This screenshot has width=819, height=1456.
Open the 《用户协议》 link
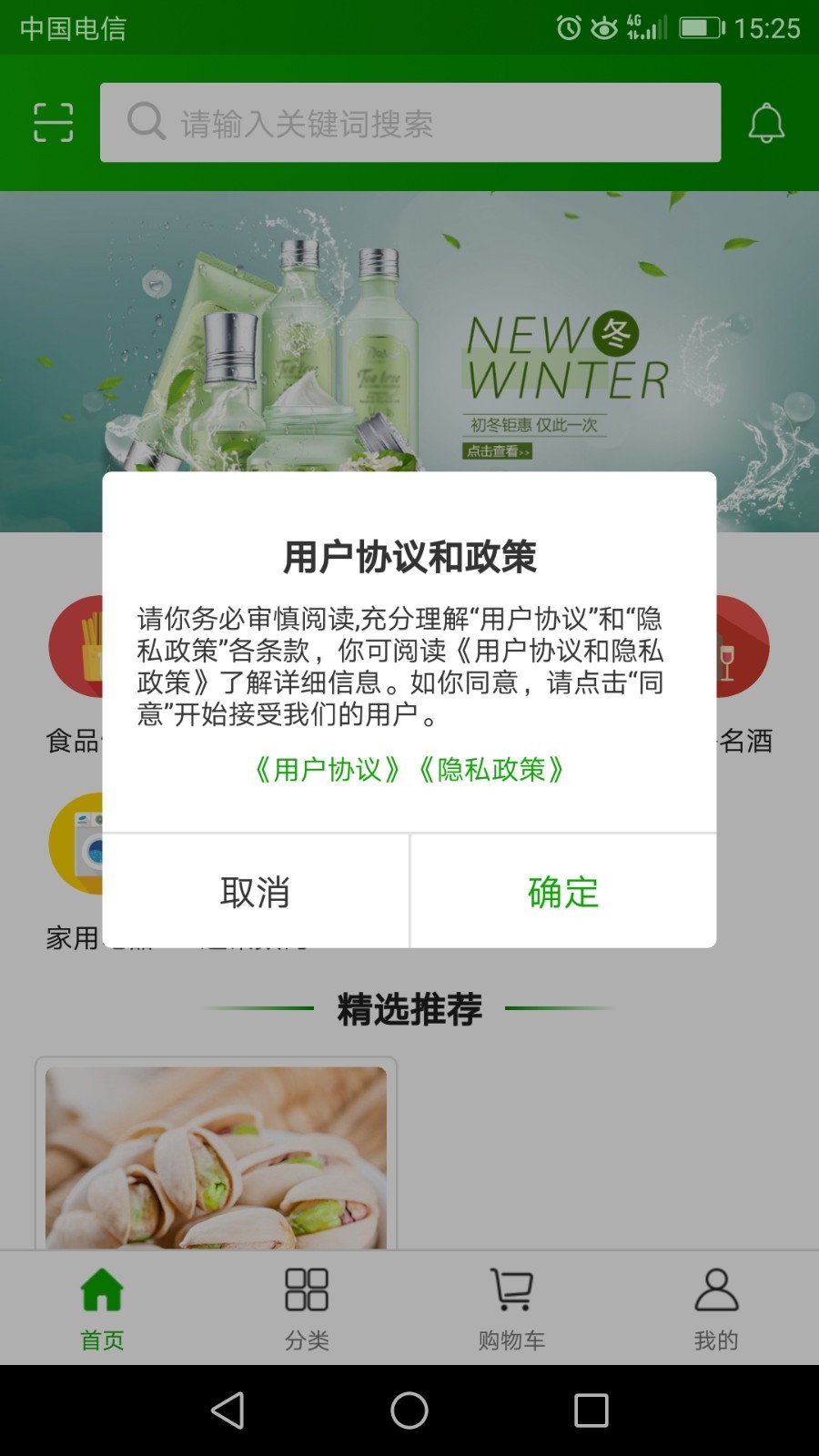point(327,770)
